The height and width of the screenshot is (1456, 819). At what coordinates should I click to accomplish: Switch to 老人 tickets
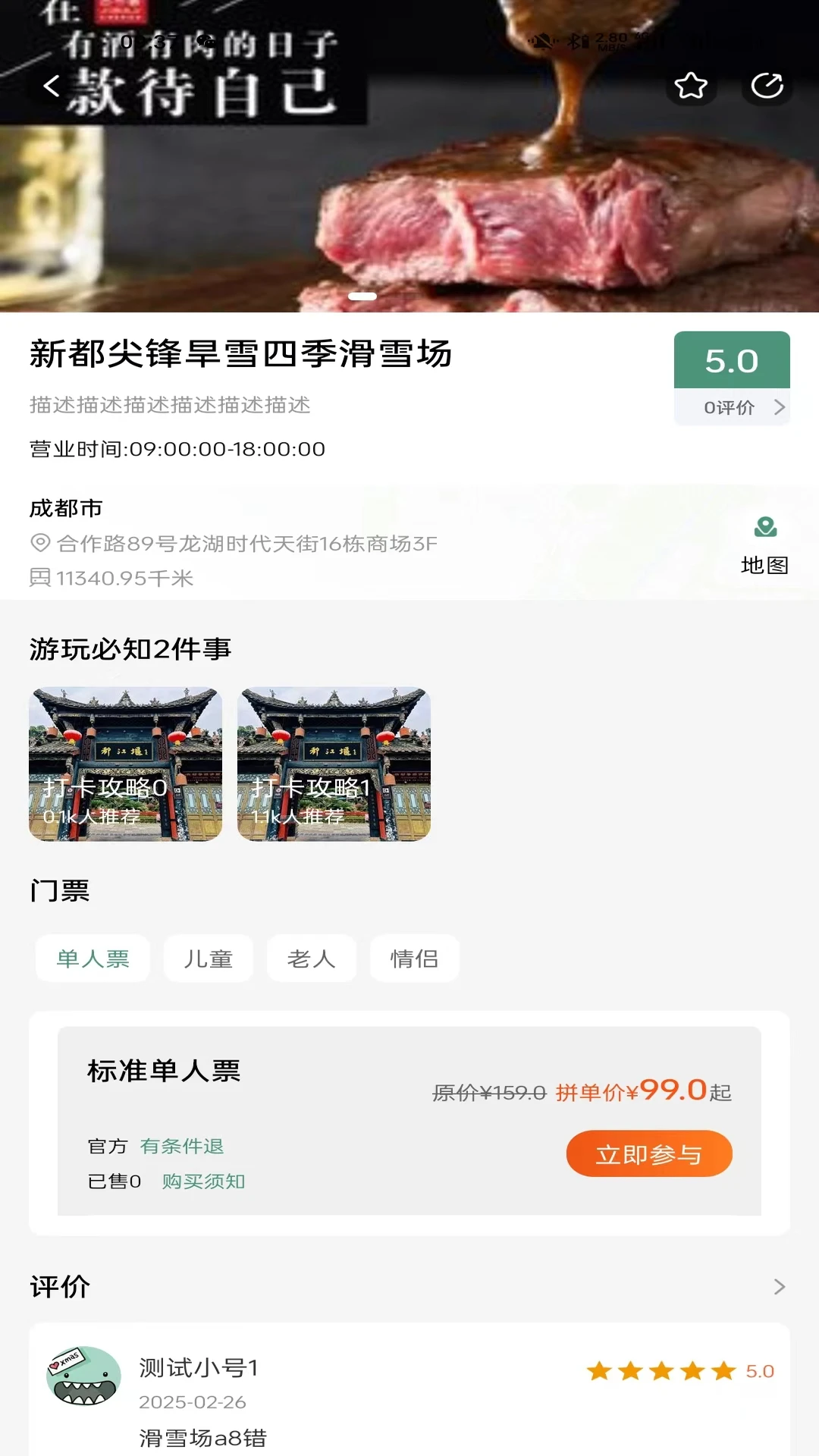(311, 959)
